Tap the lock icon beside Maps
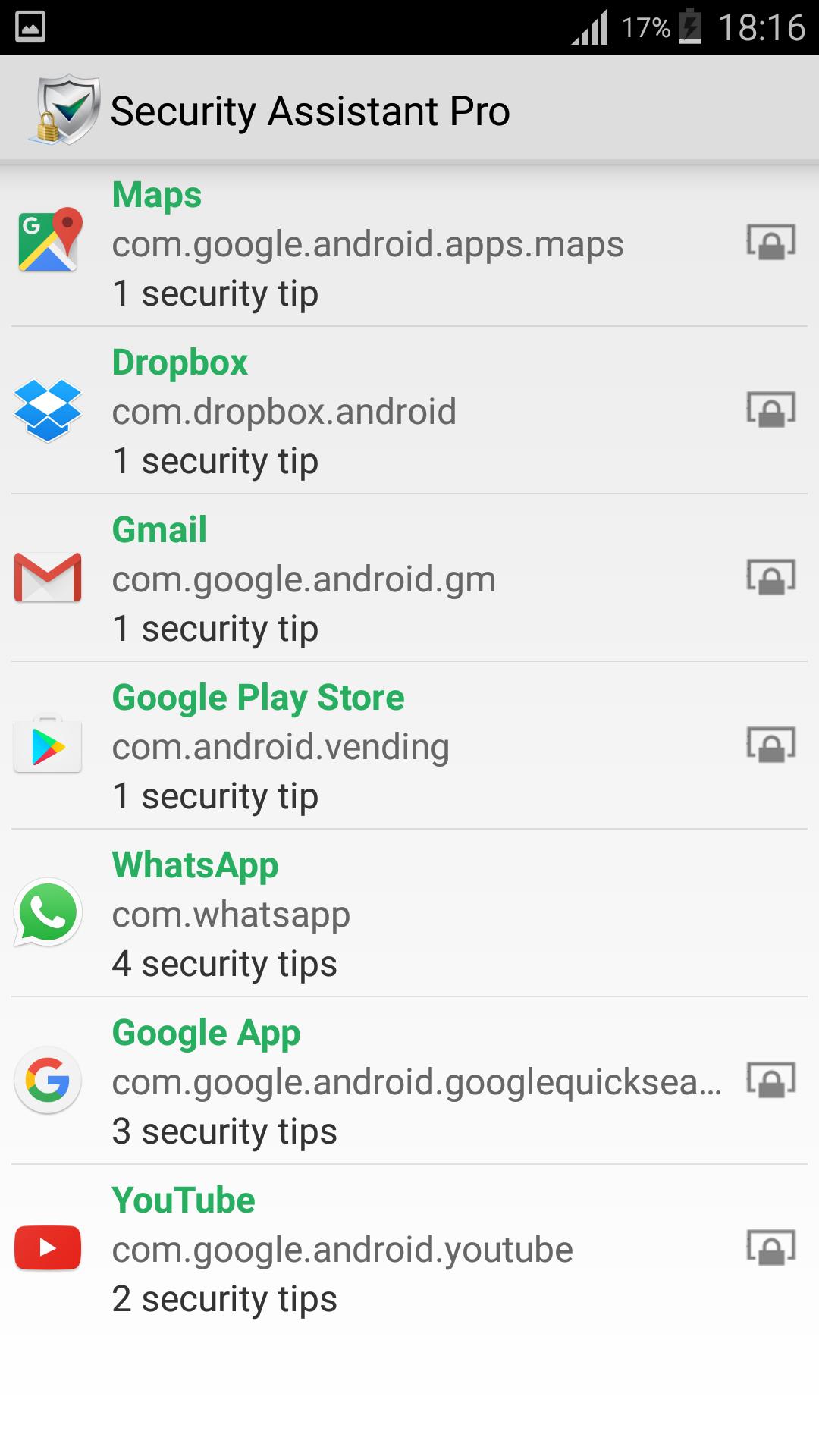819x1456 pixels. (x=770, y=243)
